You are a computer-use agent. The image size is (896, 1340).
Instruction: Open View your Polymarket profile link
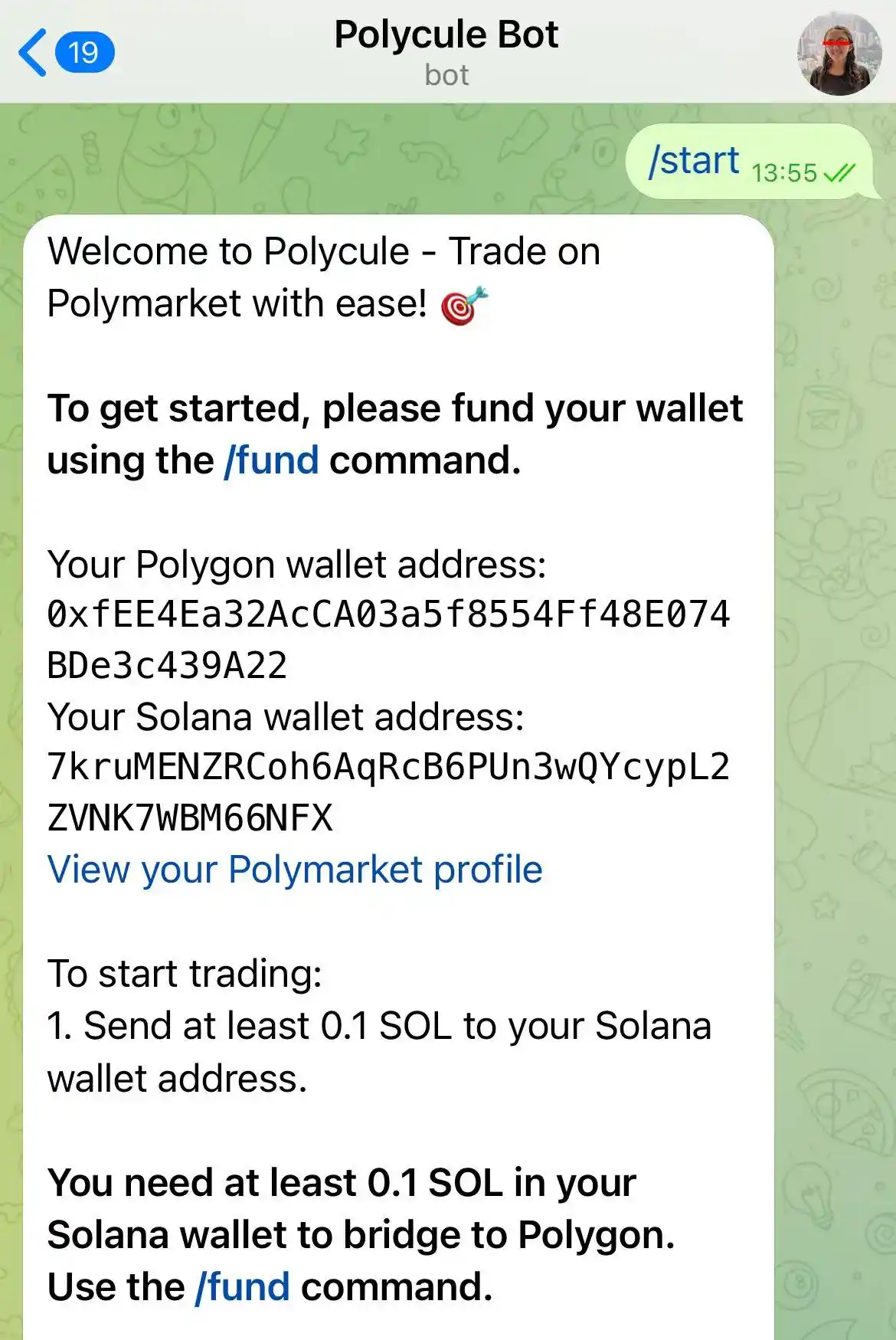coord(295,870)
